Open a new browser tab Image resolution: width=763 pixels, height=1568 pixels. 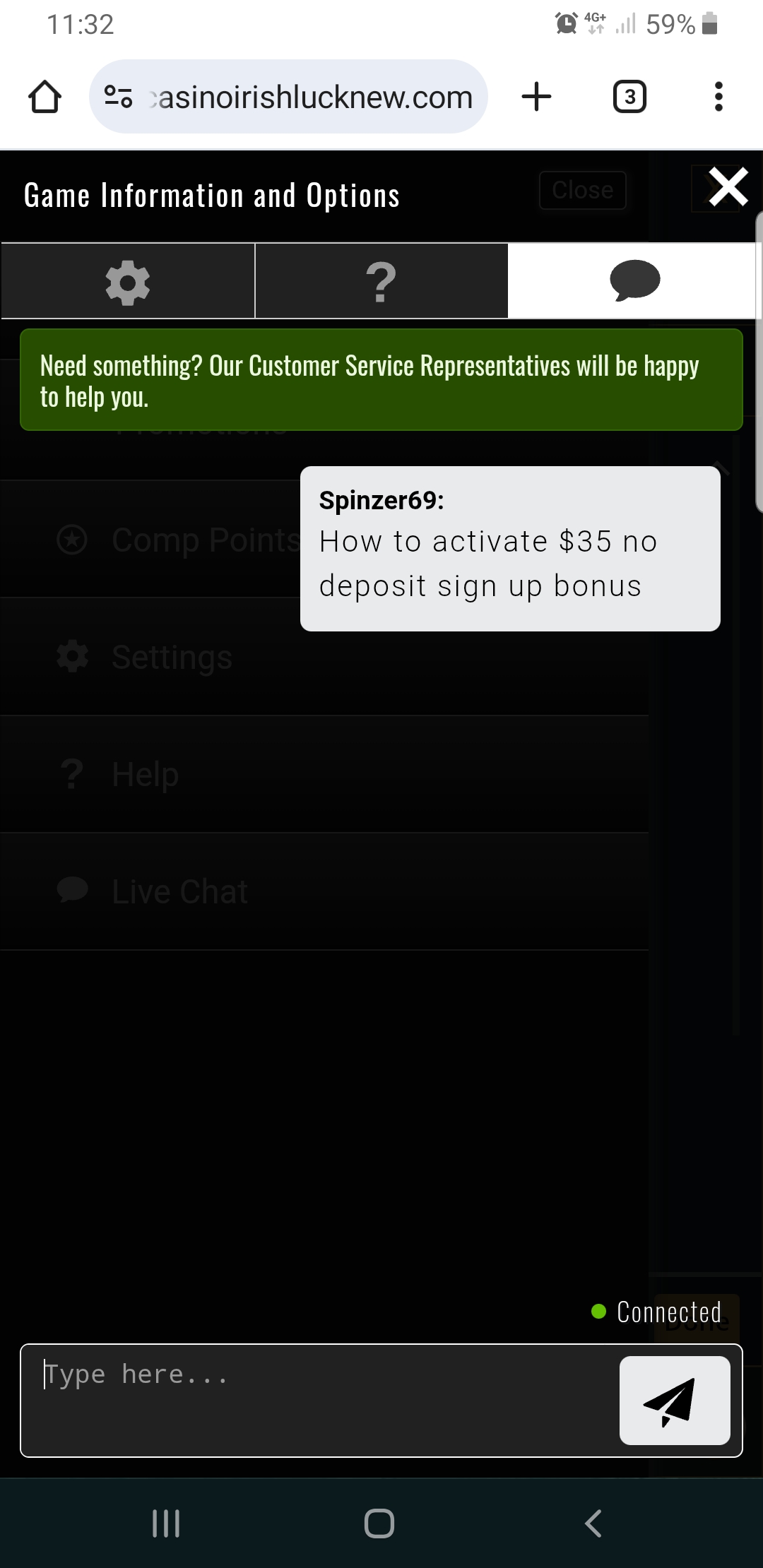point(536,97)
